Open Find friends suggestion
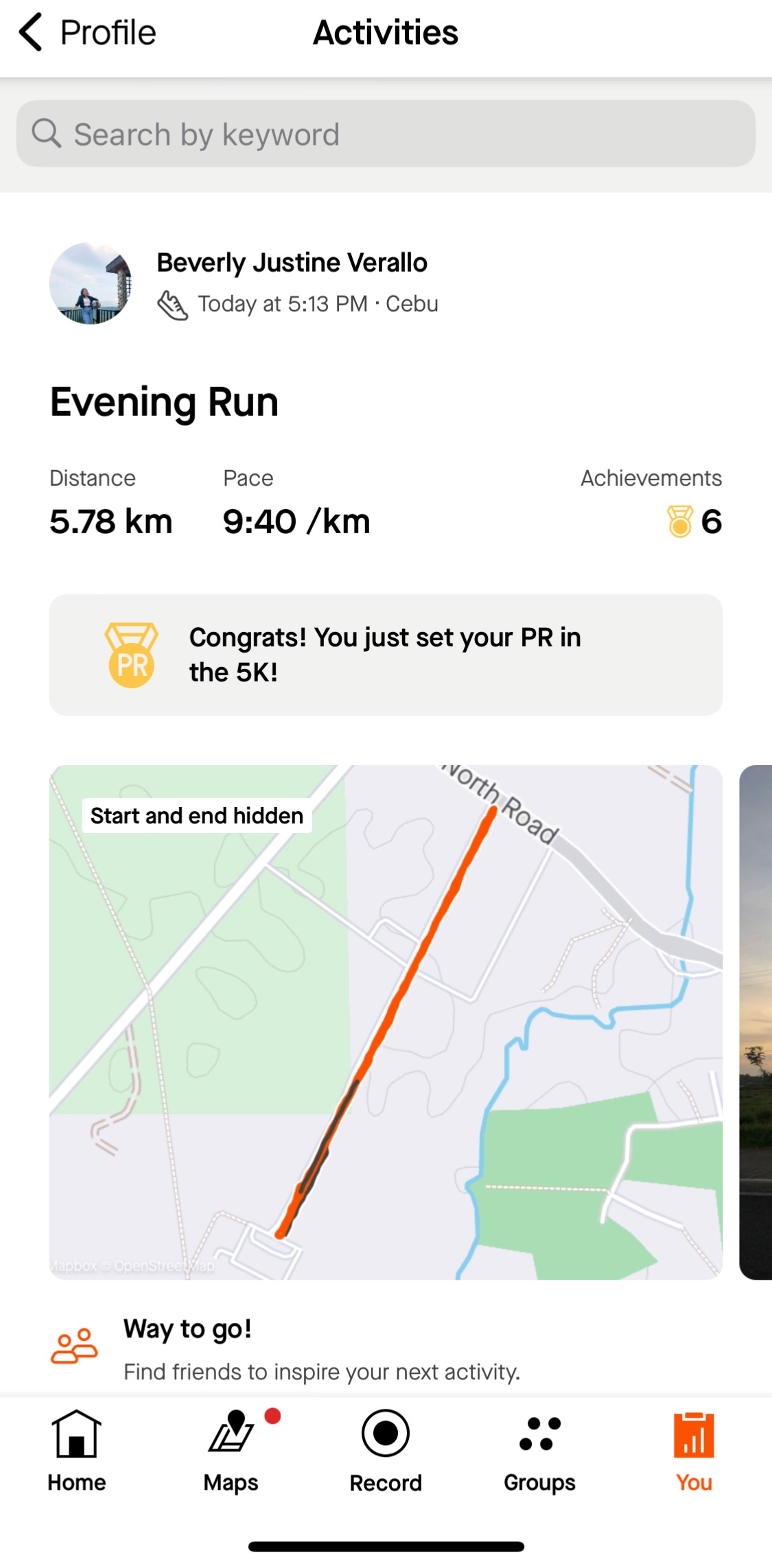 [x=321, y=1349]
